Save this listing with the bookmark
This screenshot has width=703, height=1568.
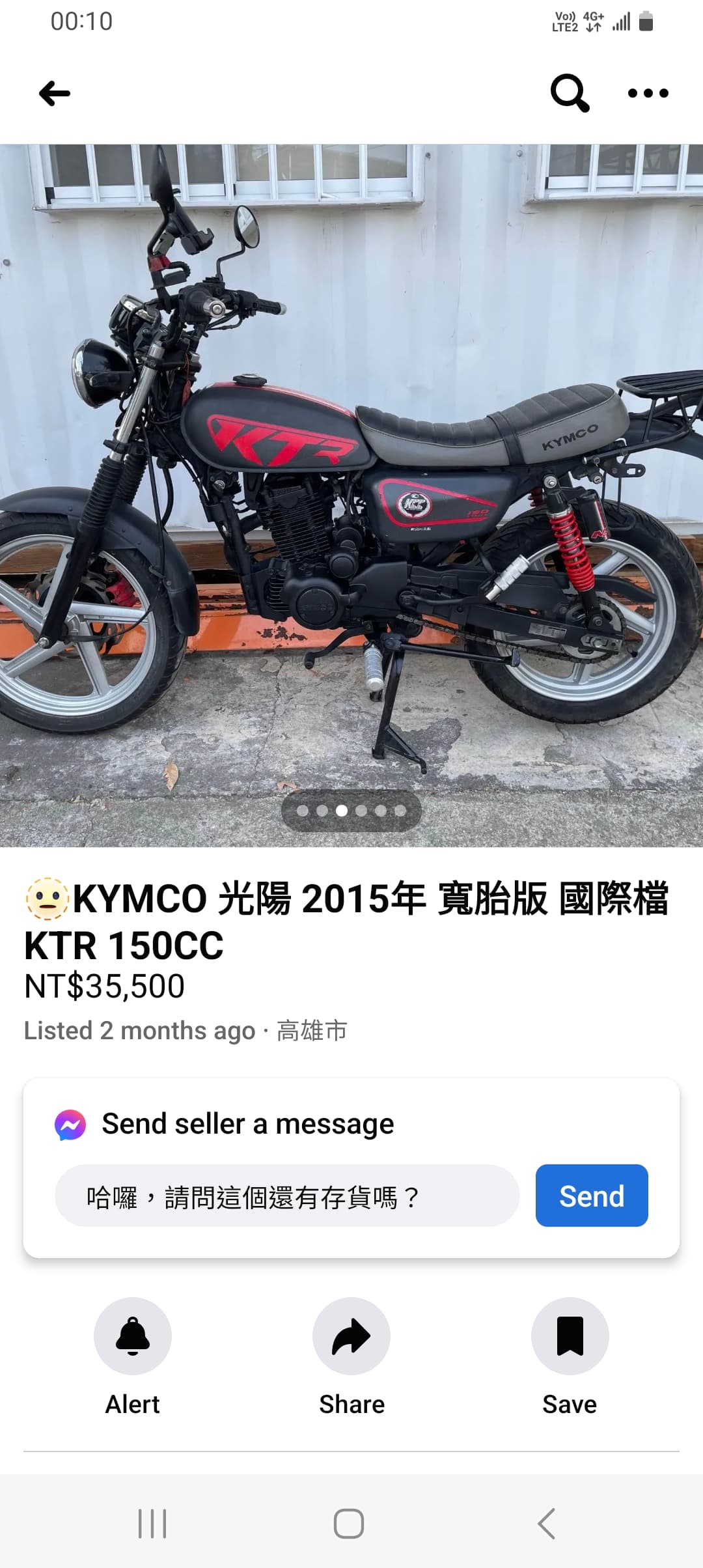pos(570,1336)
